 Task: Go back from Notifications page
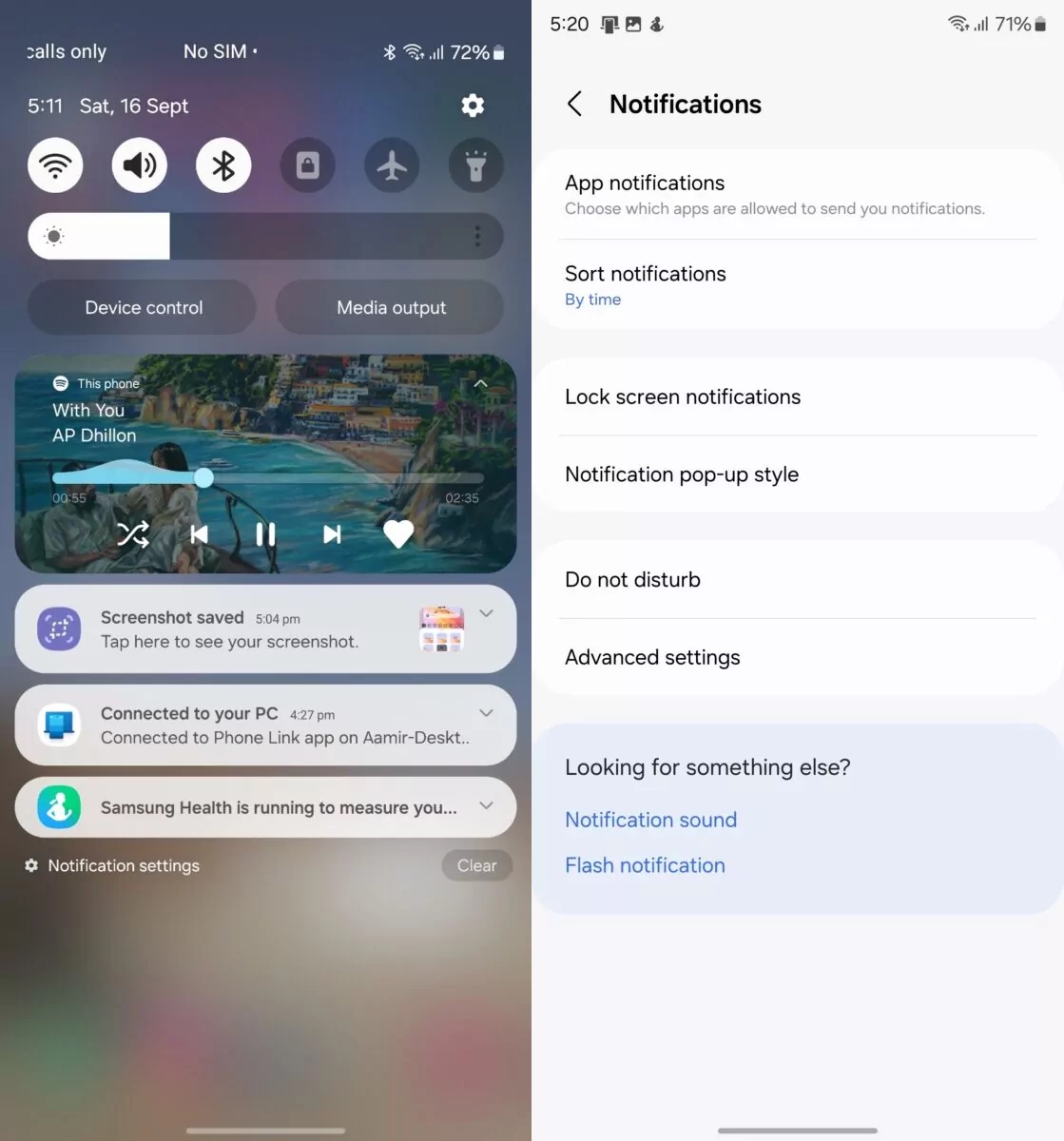click(x=574, y=104)
